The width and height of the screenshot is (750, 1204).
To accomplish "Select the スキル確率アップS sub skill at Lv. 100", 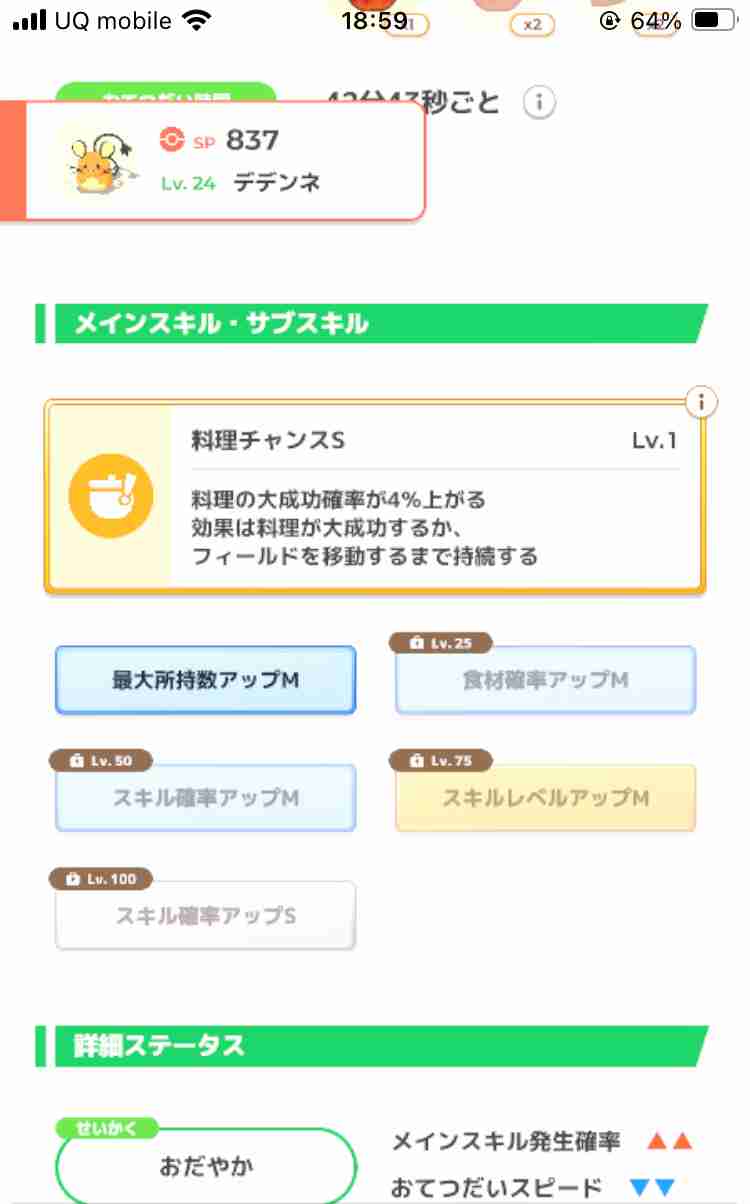I will click(205, 915).
